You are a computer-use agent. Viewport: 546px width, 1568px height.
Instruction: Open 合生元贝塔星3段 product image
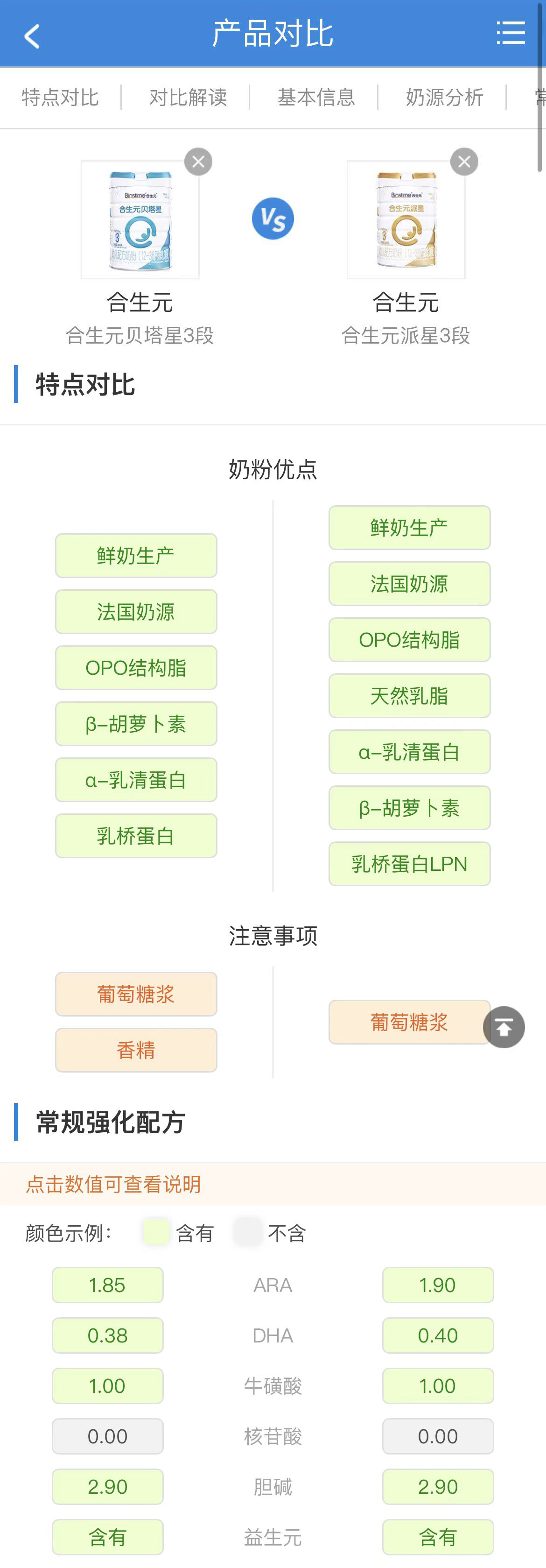(x=140, y=220)
